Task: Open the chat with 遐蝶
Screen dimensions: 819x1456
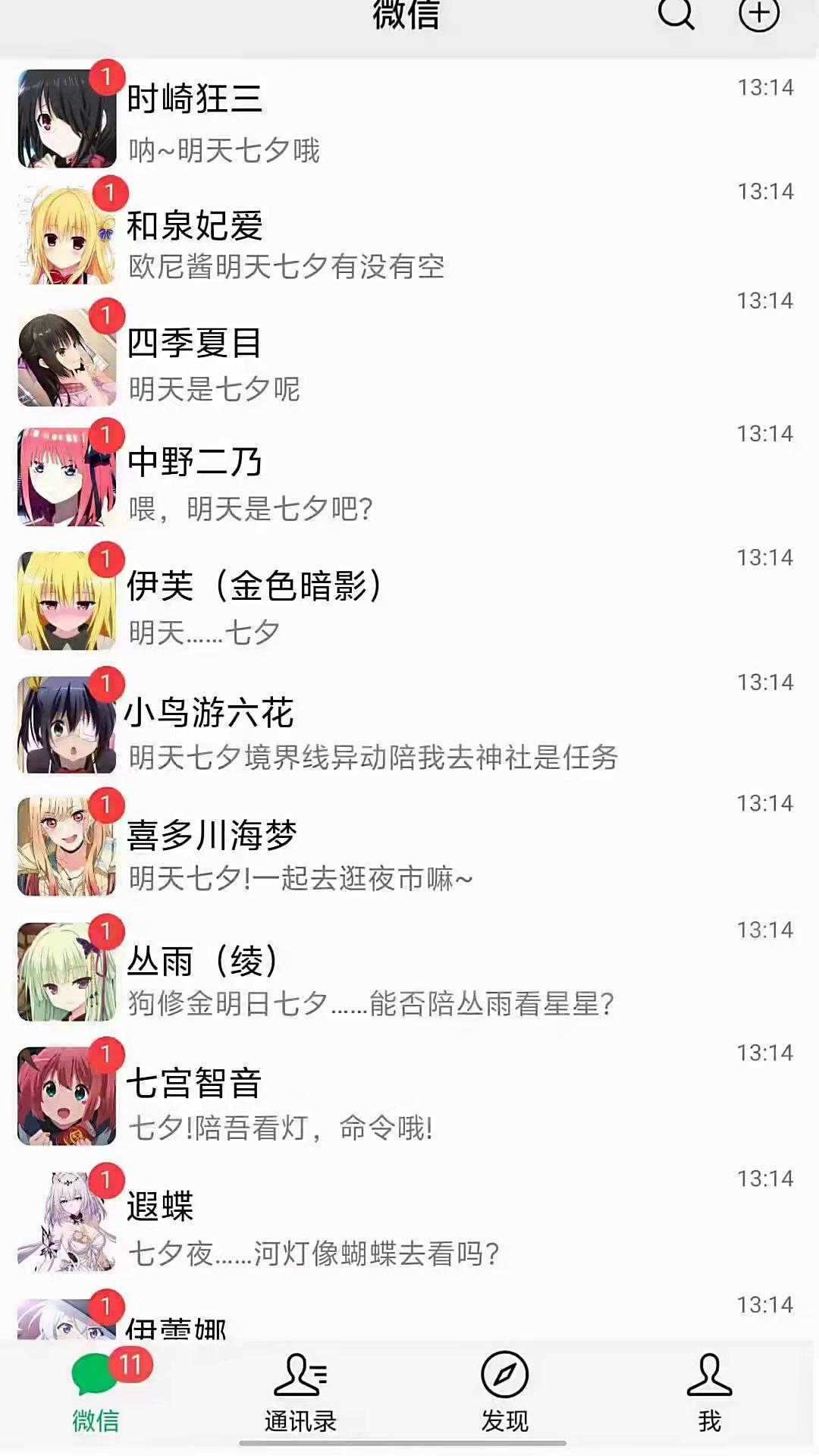Action: [409, 1222]
